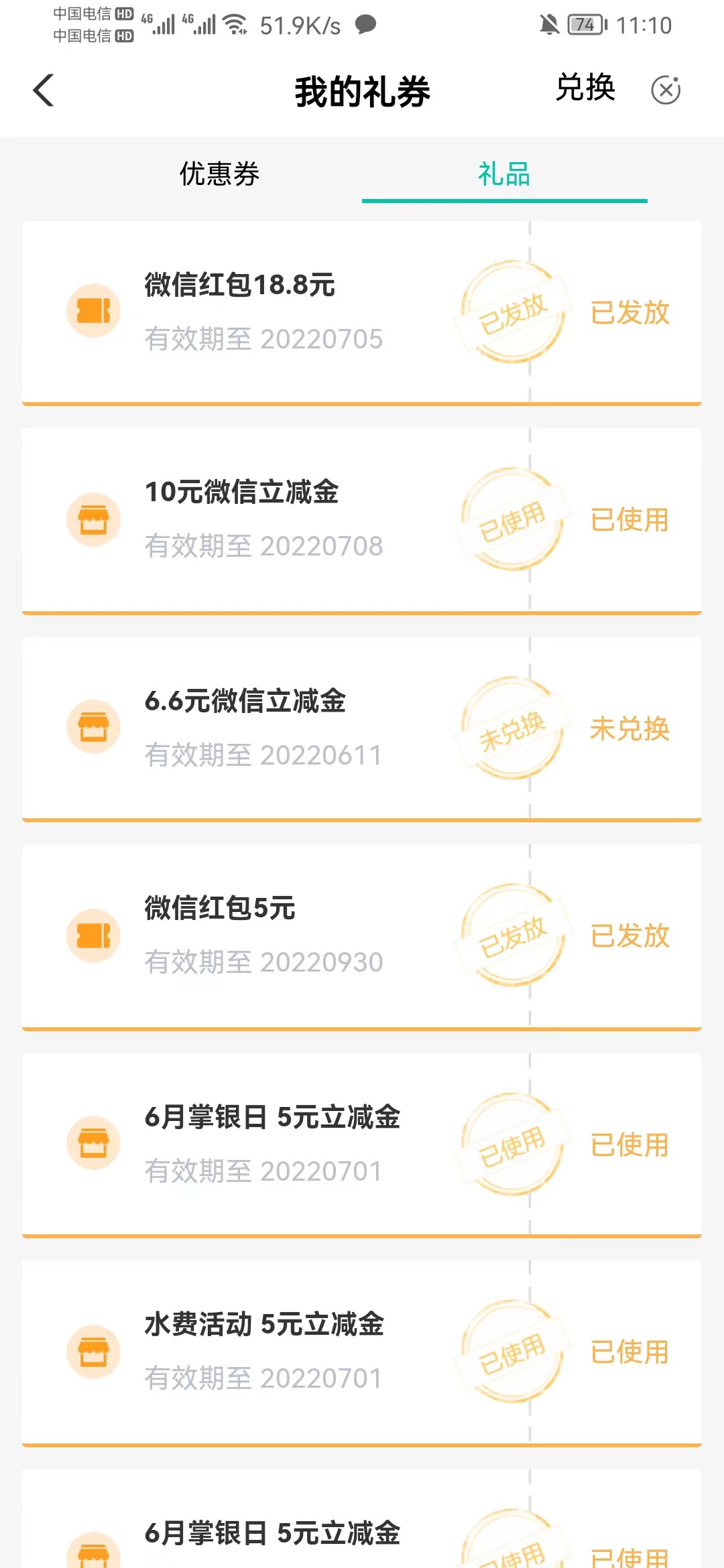Viewport: 724px width, 1568px height.
Task: Select the 礼品 tab
Action: (x=504, y=174)
